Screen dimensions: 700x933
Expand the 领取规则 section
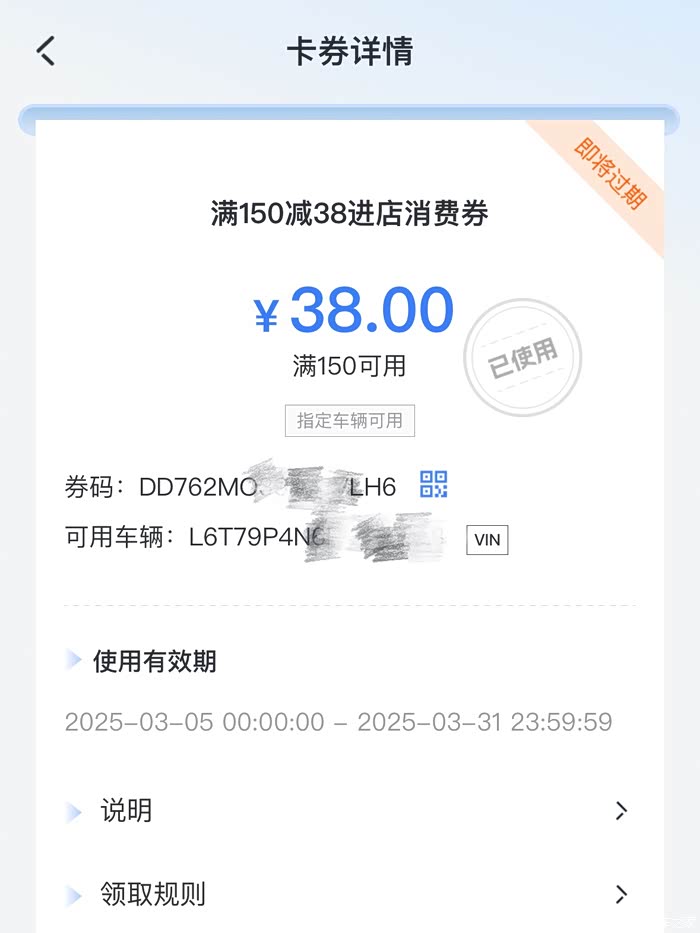coord(350,894)
